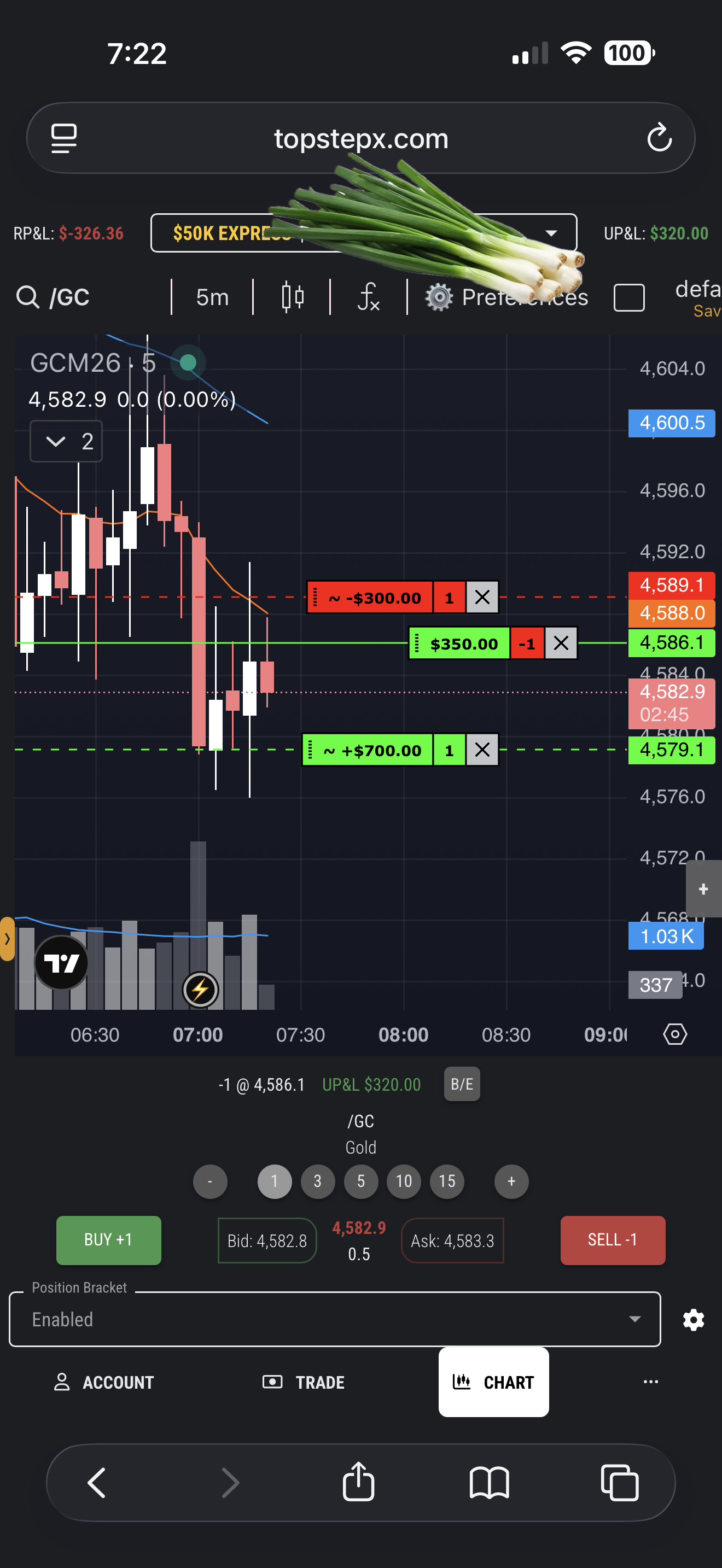Switch to the Account tab

tap(103, 1382)
